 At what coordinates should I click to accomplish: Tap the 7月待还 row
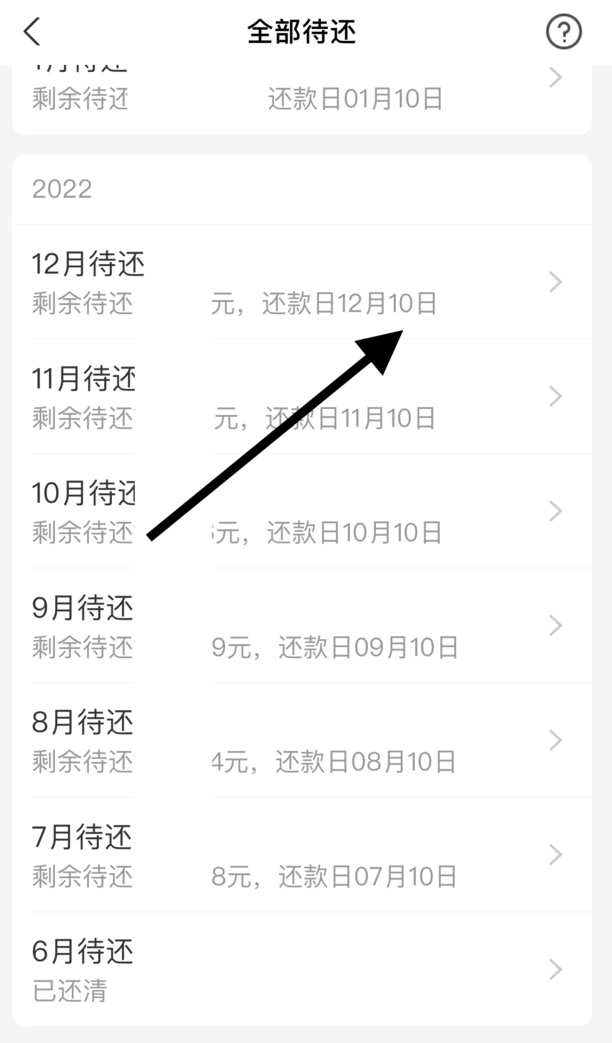point(300,855)
